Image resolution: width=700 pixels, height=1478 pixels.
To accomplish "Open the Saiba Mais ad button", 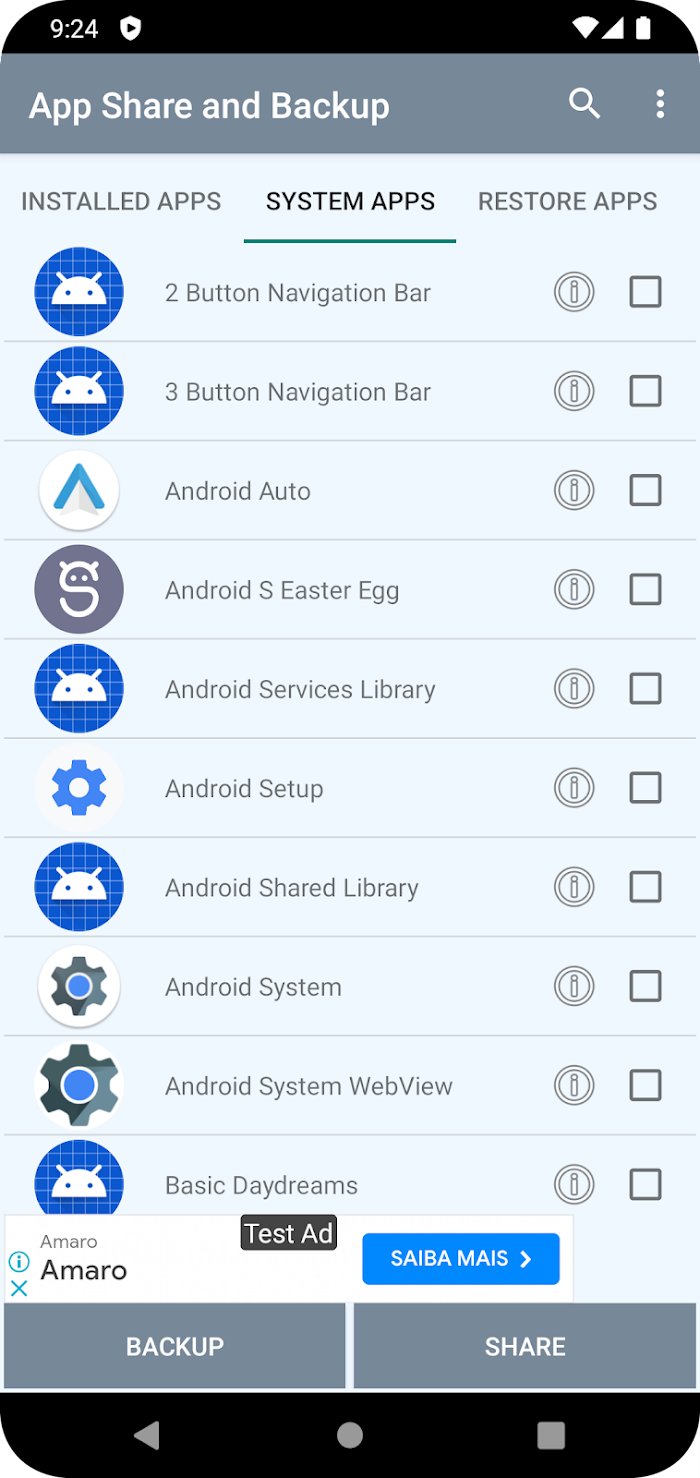I will [461, 1259].
